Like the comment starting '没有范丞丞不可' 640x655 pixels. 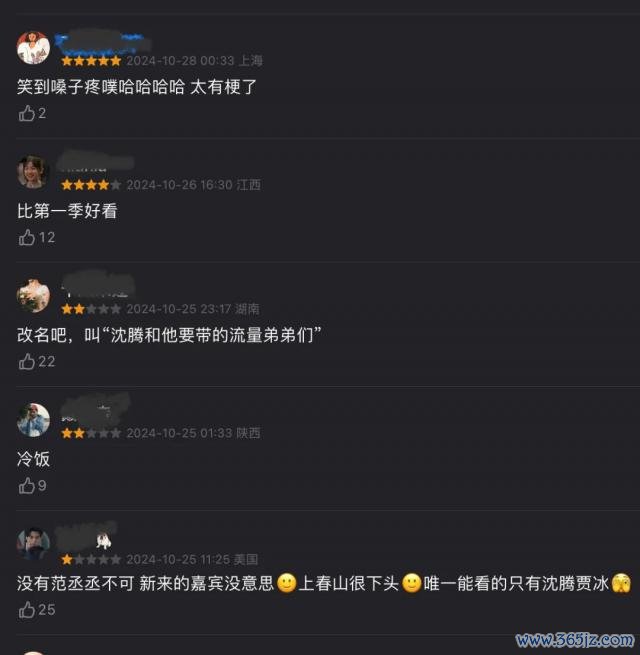[27, 609]
